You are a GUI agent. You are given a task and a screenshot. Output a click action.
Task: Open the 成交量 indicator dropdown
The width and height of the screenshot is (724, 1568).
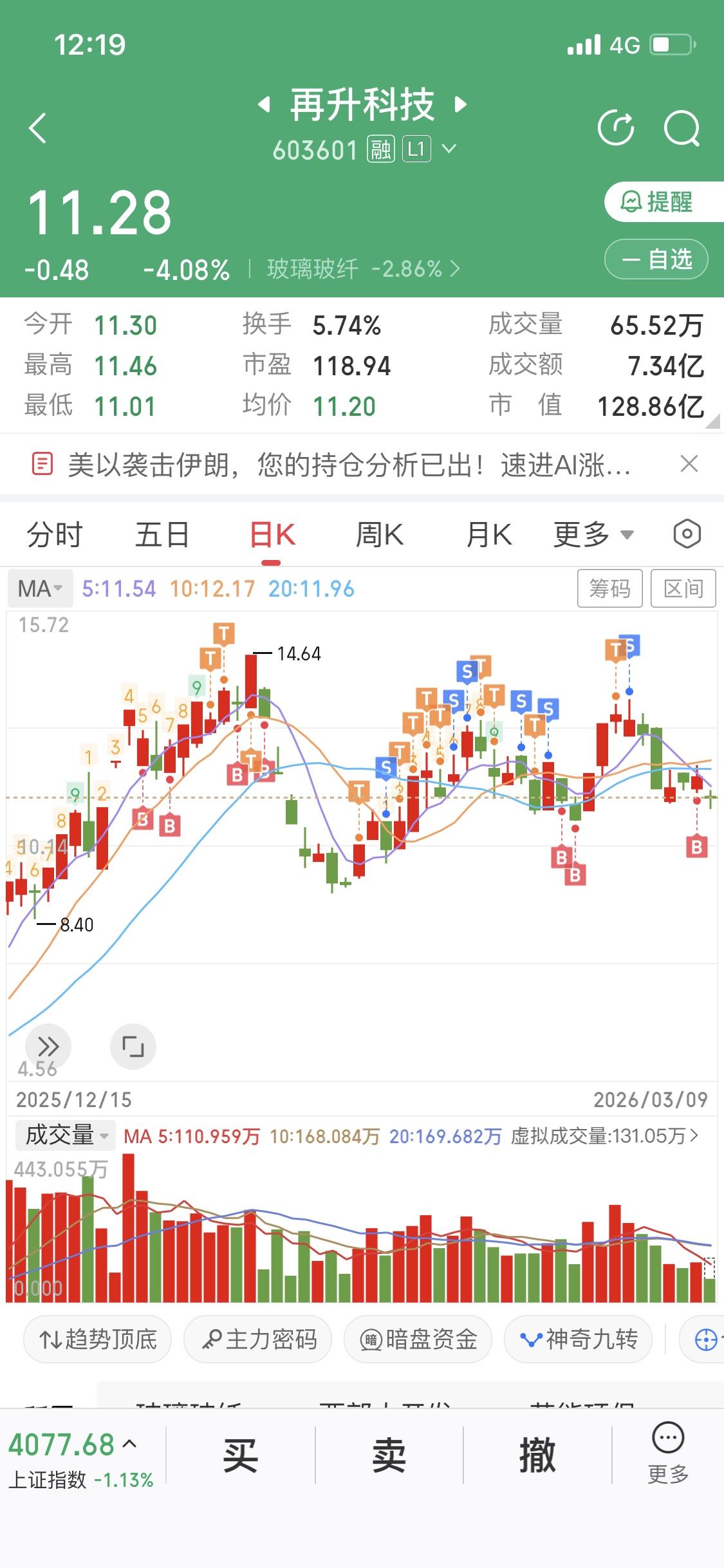click(x=64, y=1135)
